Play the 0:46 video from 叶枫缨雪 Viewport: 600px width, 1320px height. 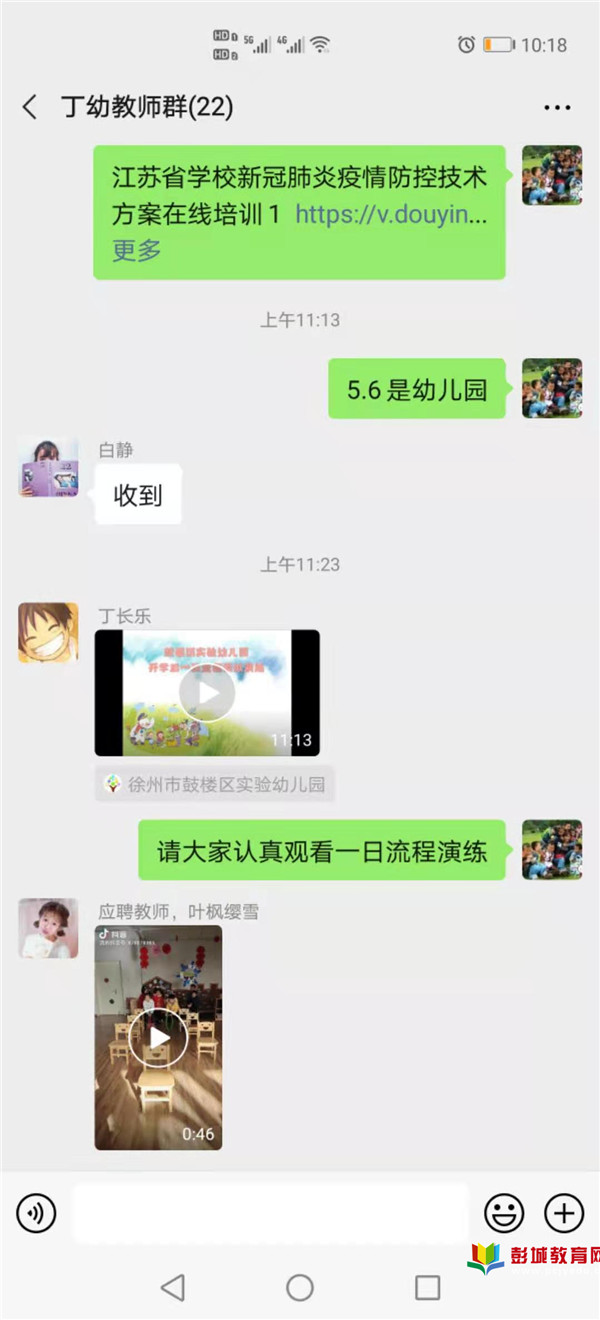pos(158,1037)
